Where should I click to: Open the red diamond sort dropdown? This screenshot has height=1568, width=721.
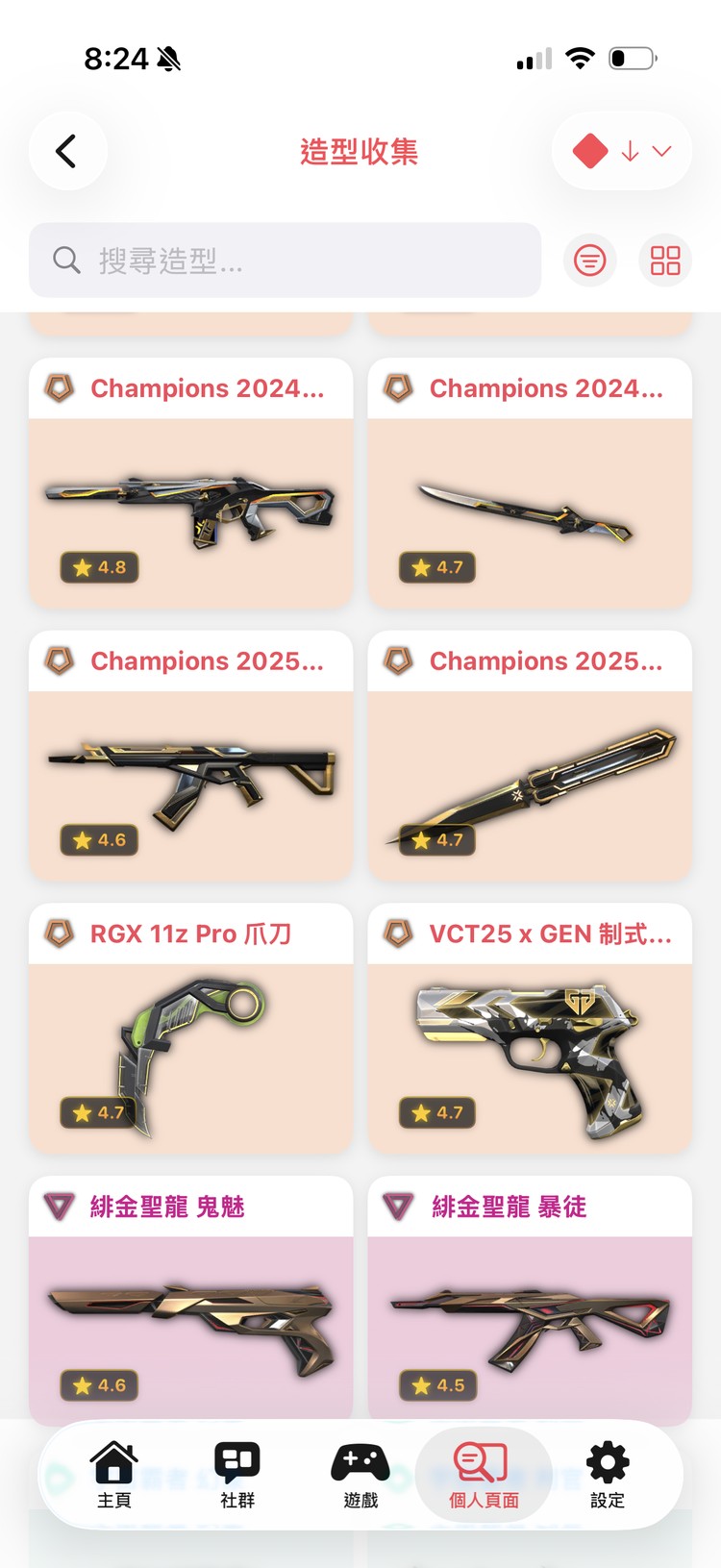coord(621,151)
